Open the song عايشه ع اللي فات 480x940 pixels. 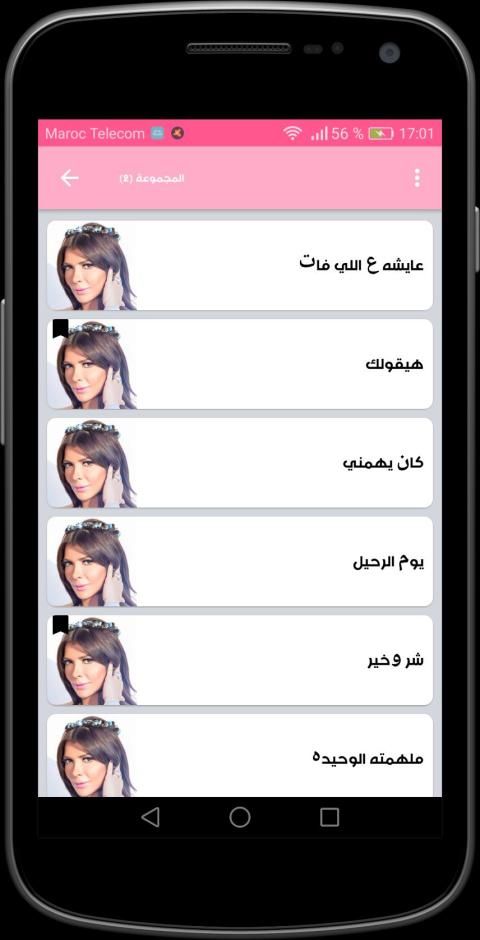coord(240,265)
